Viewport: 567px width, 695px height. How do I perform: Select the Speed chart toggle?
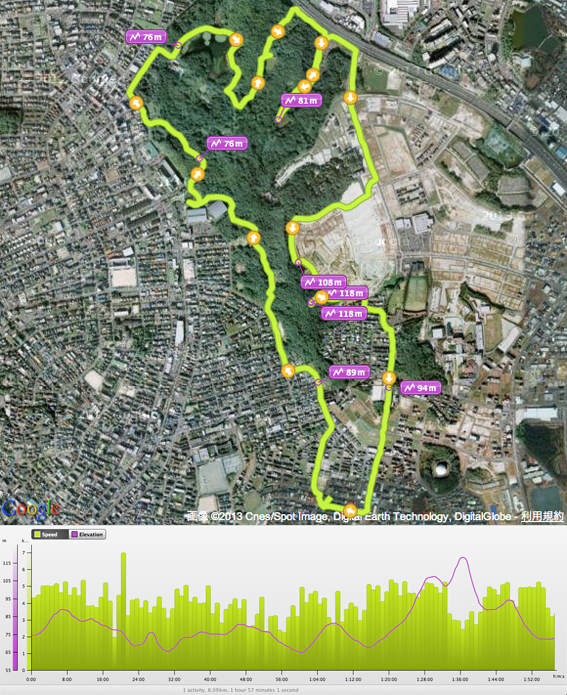pyautogui.click(x=50, y=535)
